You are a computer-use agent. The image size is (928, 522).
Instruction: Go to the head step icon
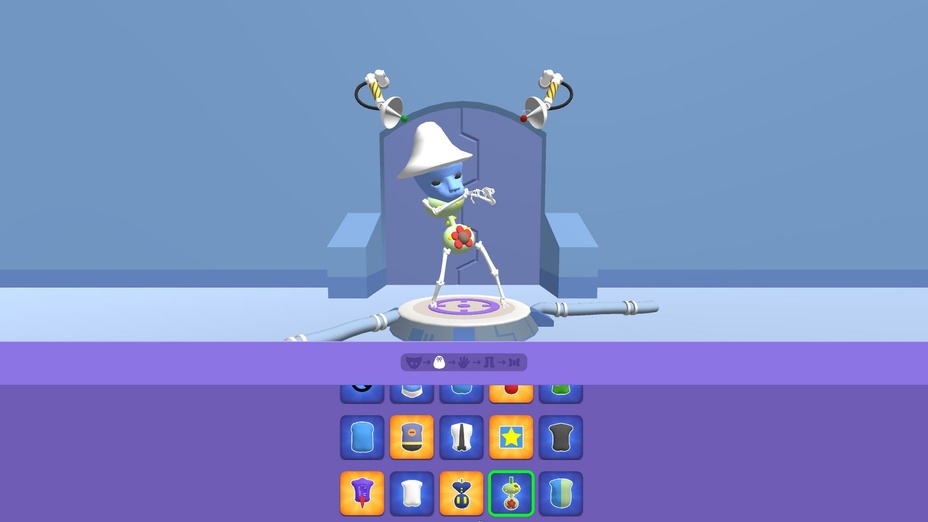(413, 363)
